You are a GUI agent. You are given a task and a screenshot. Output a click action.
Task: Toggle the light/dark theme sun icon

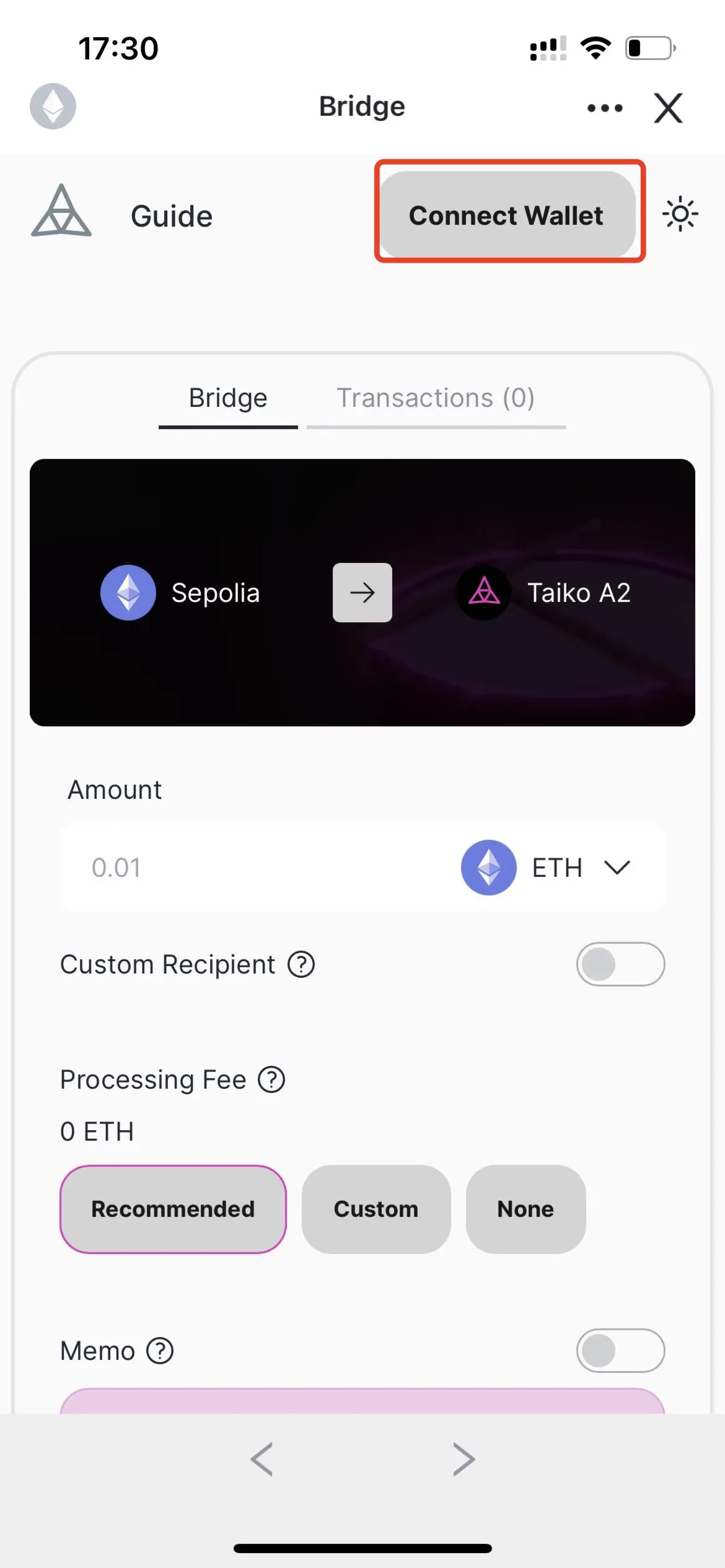[x=680, y=214]
